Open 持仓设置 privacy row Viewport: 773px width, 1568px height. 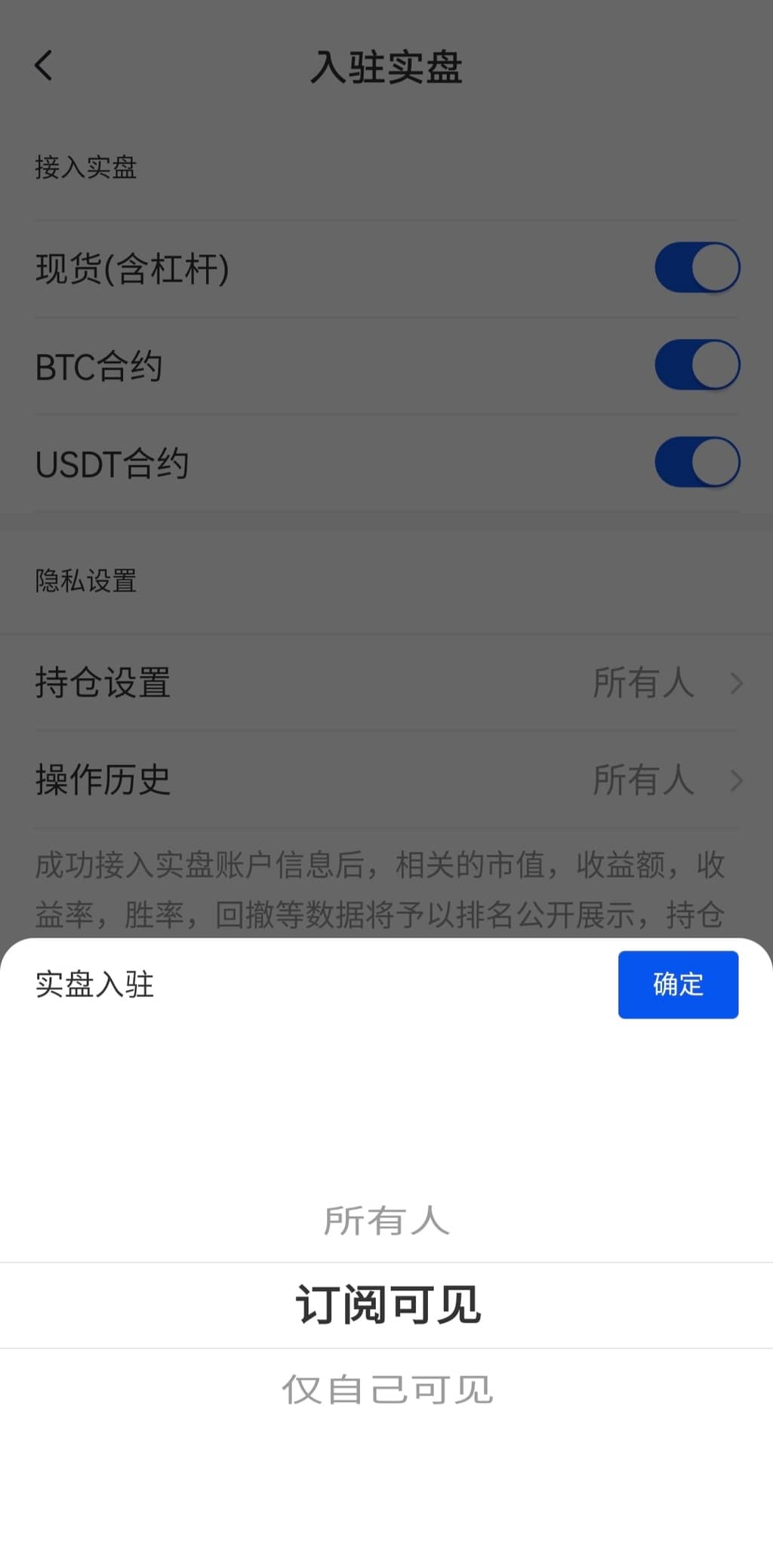[386, 683]
